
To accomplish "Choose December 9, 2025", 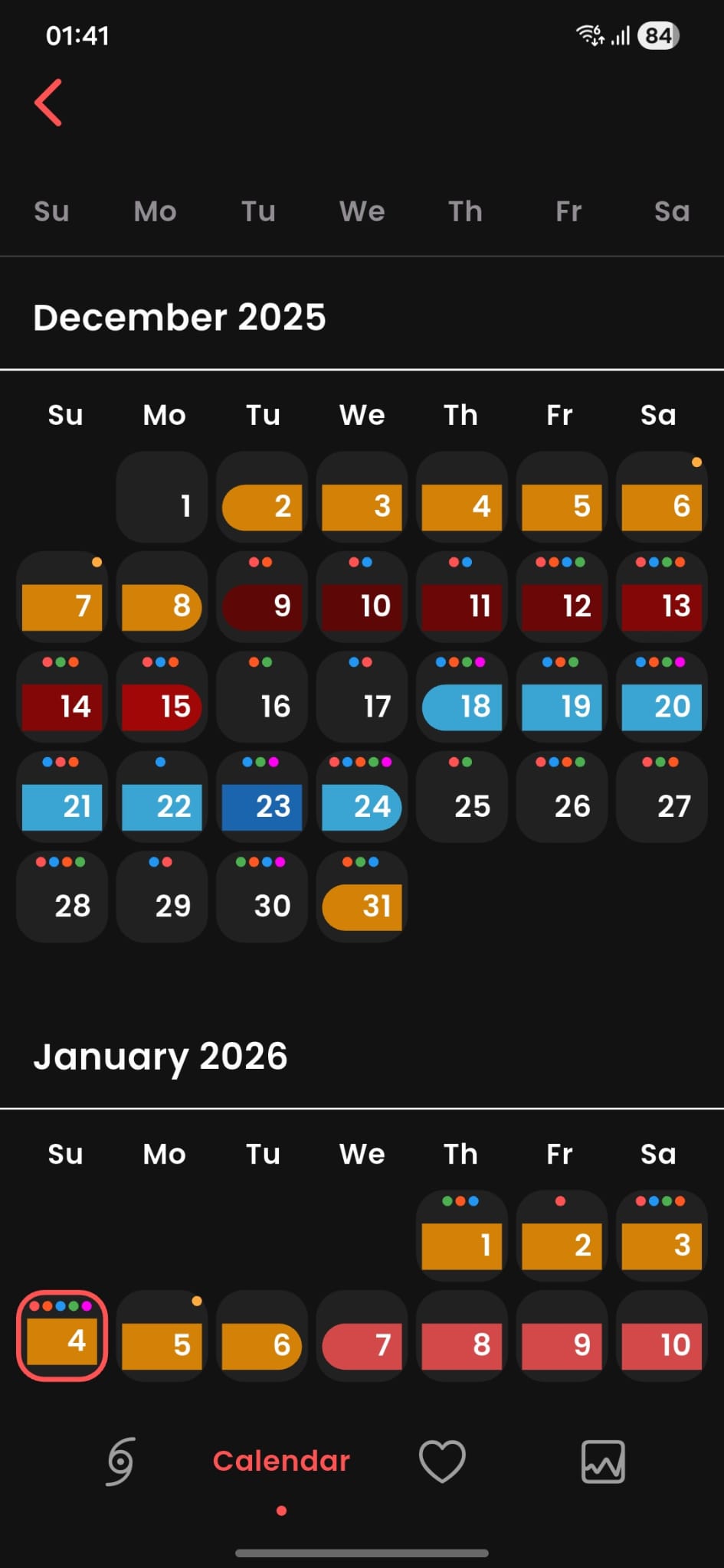I will coord(262,598).
